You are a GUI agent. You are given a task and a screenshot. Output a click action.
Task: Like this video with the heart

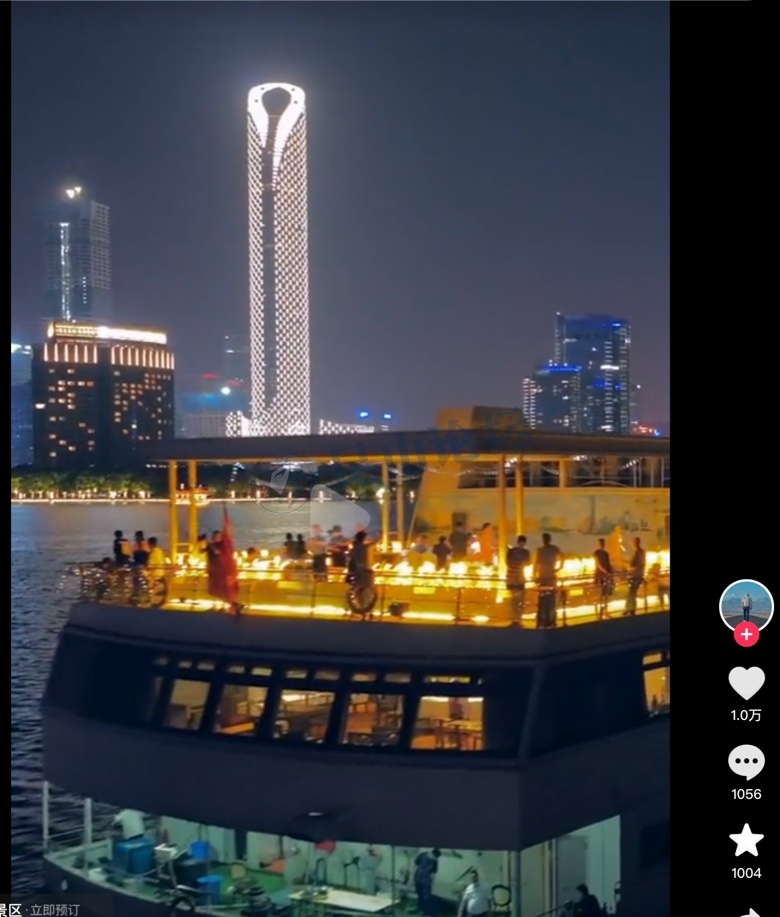point(746,683)
